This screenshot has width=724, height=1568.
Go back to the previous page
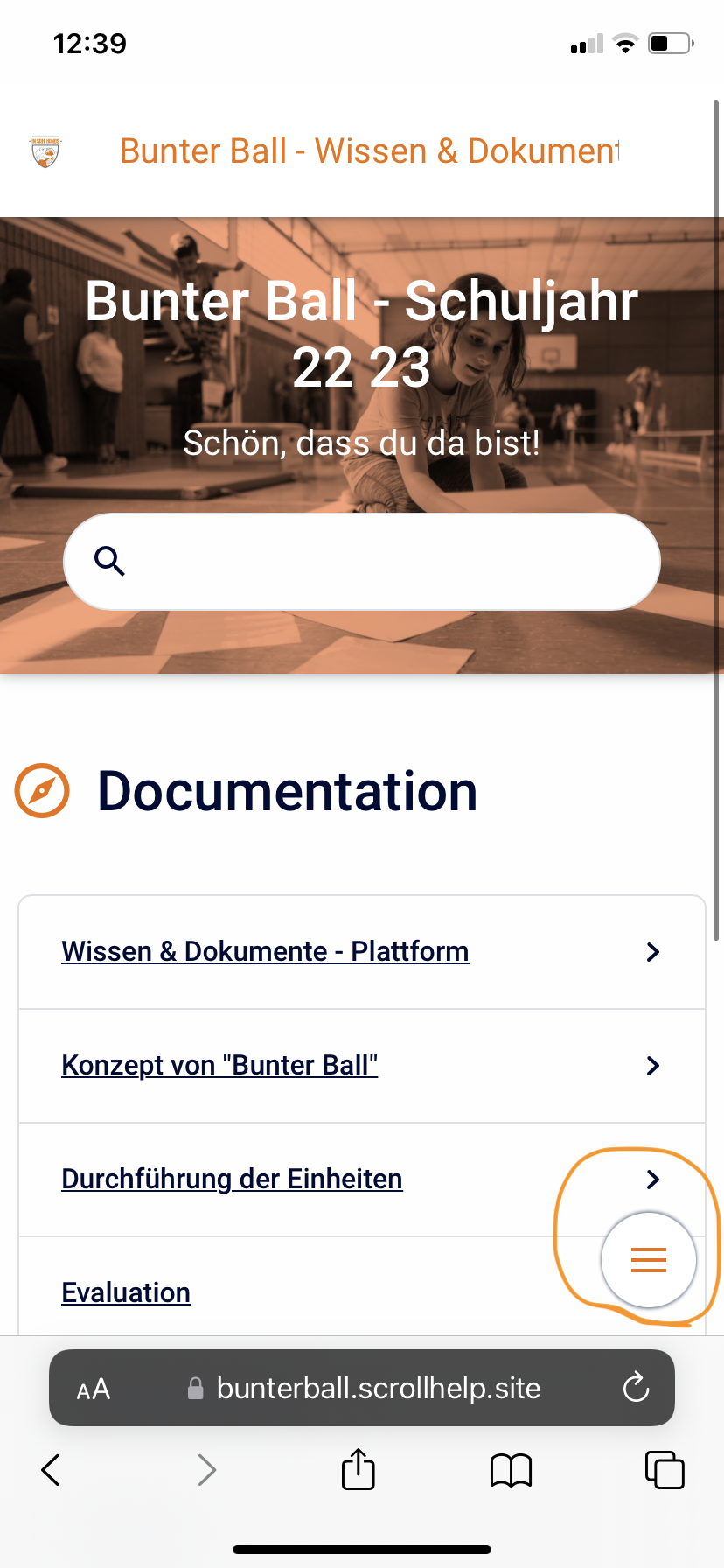coord(51,1469)
